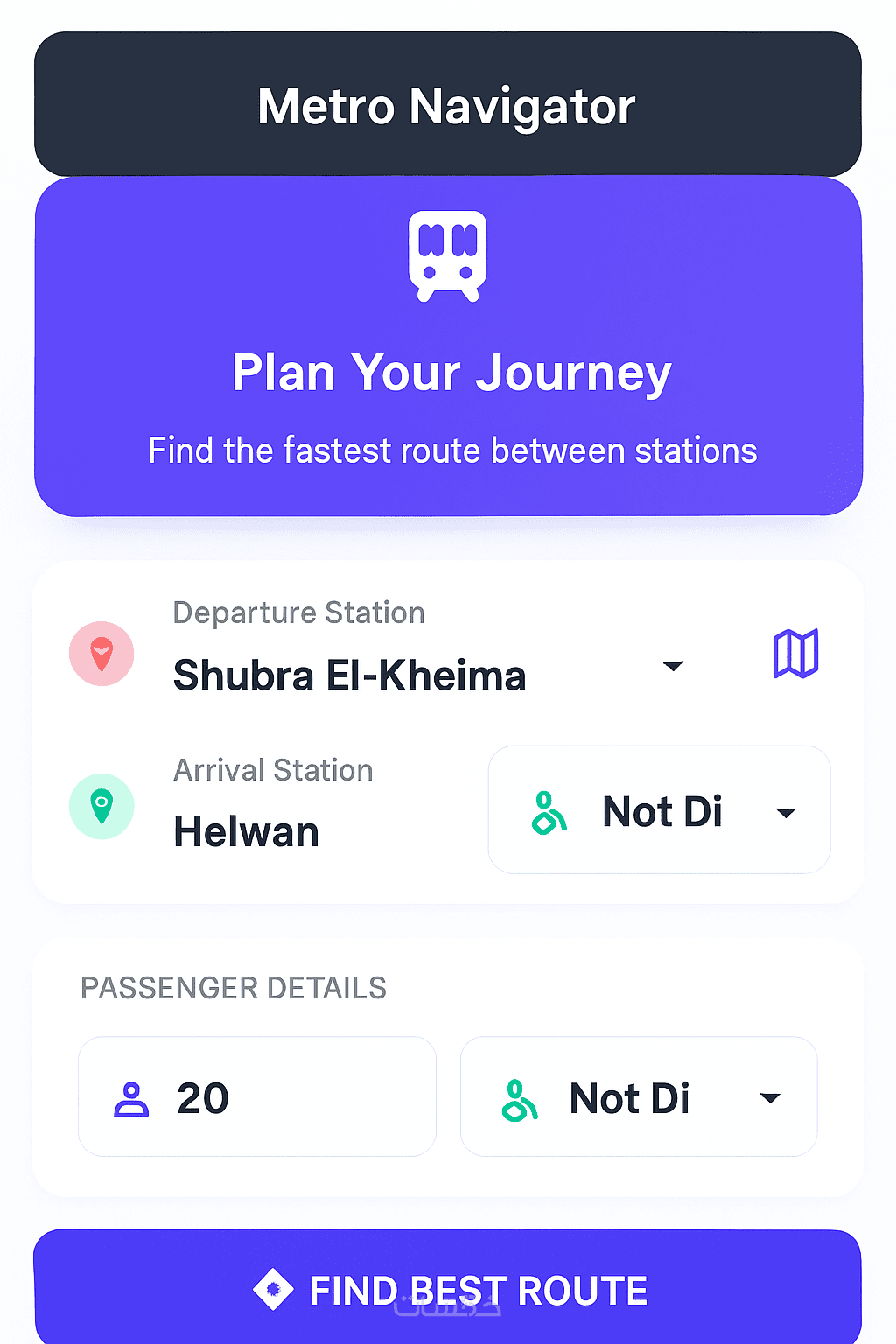This screenshot has height=1344, width=896.
Task: Edit the passenger field showing 20
Action: tap(257, 1097)
